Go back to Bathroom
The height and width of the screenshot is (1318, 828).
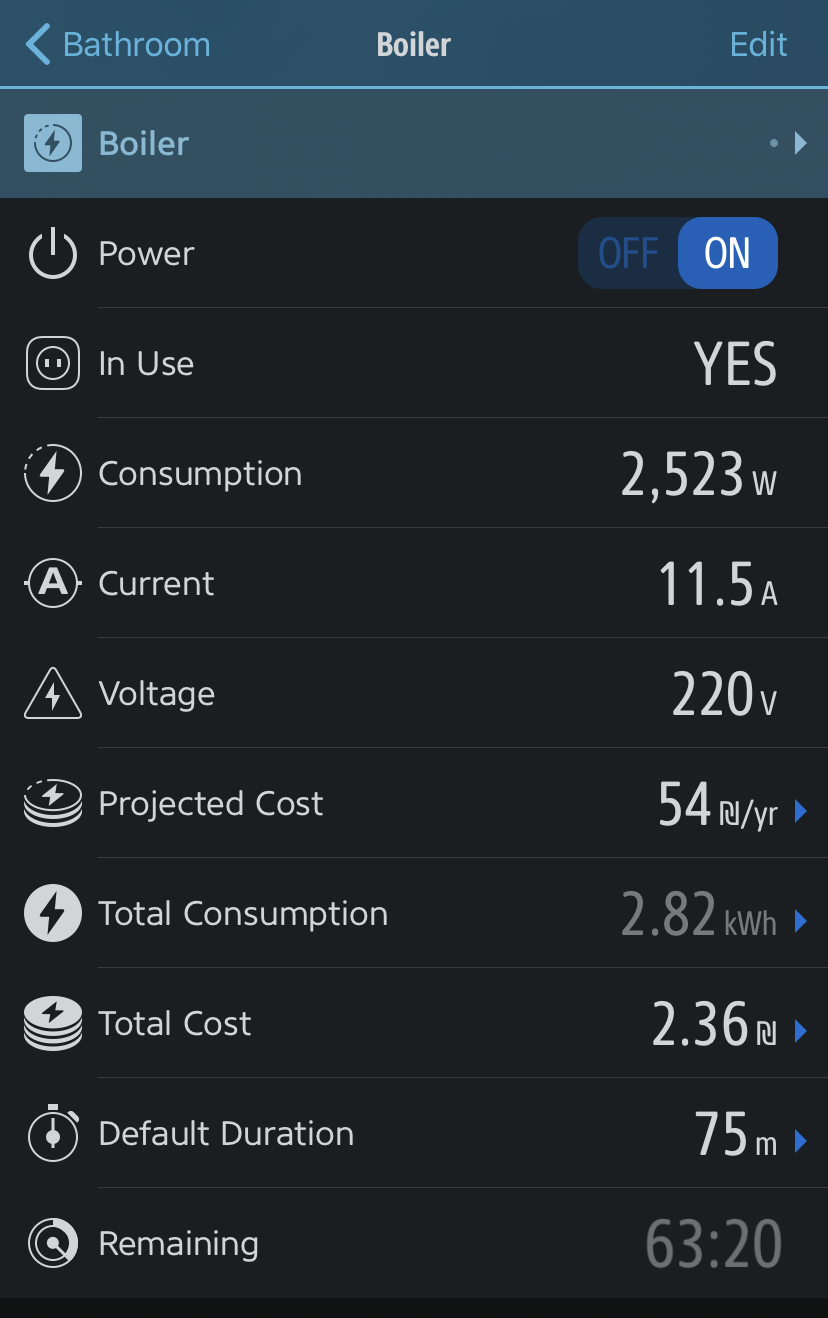118,45
